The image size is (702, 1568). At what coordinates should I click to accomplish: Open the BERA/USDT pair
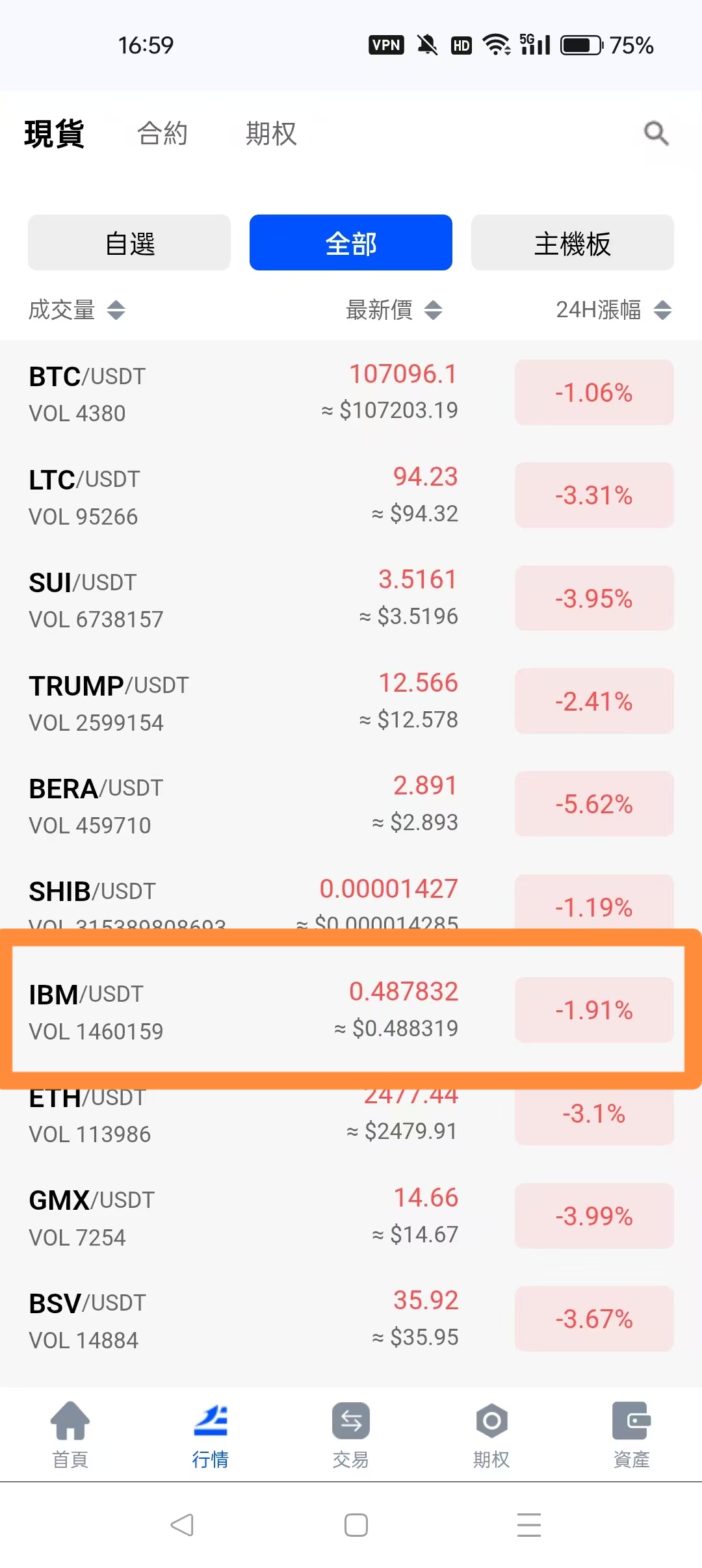[x=351, y=804]
